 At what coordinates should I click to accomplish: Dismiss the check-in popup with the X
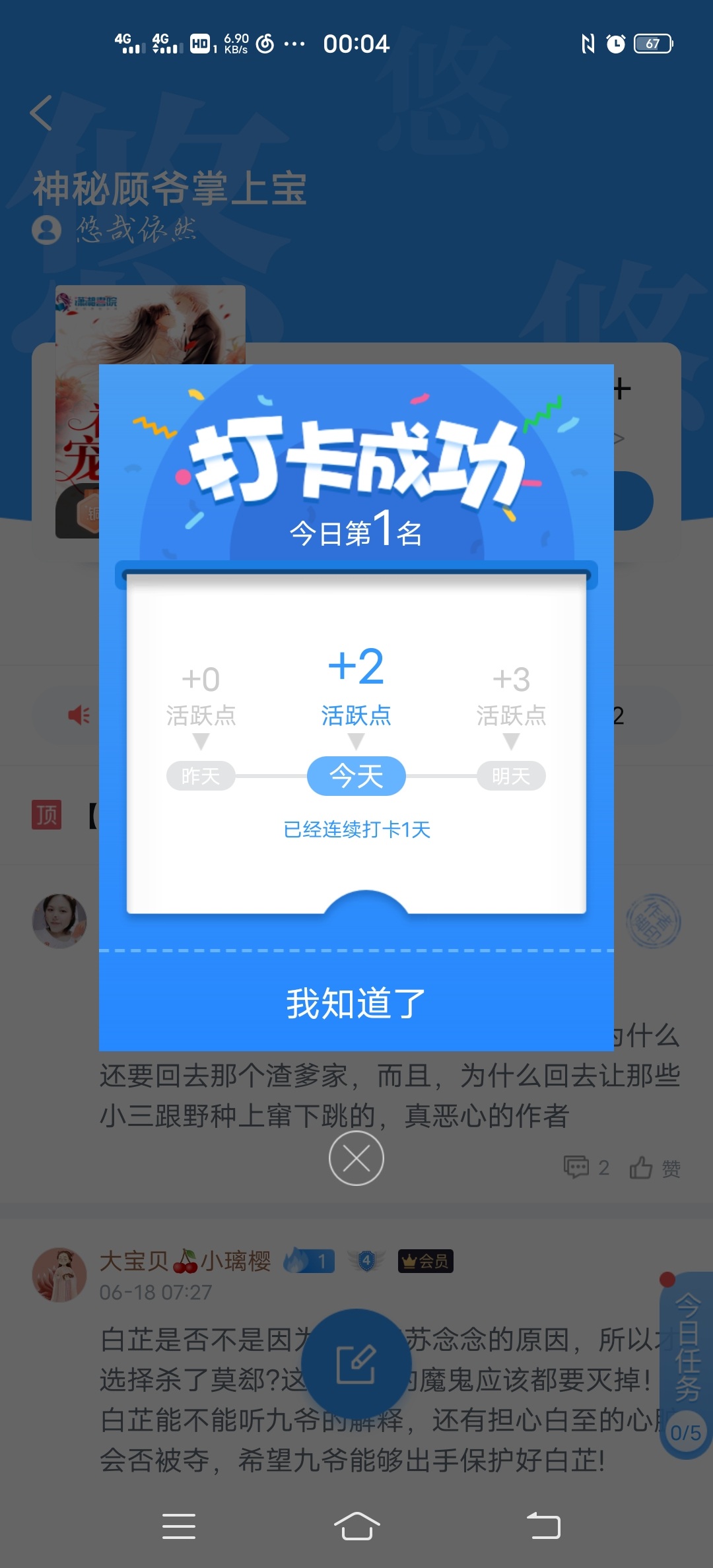point(356,1158)
